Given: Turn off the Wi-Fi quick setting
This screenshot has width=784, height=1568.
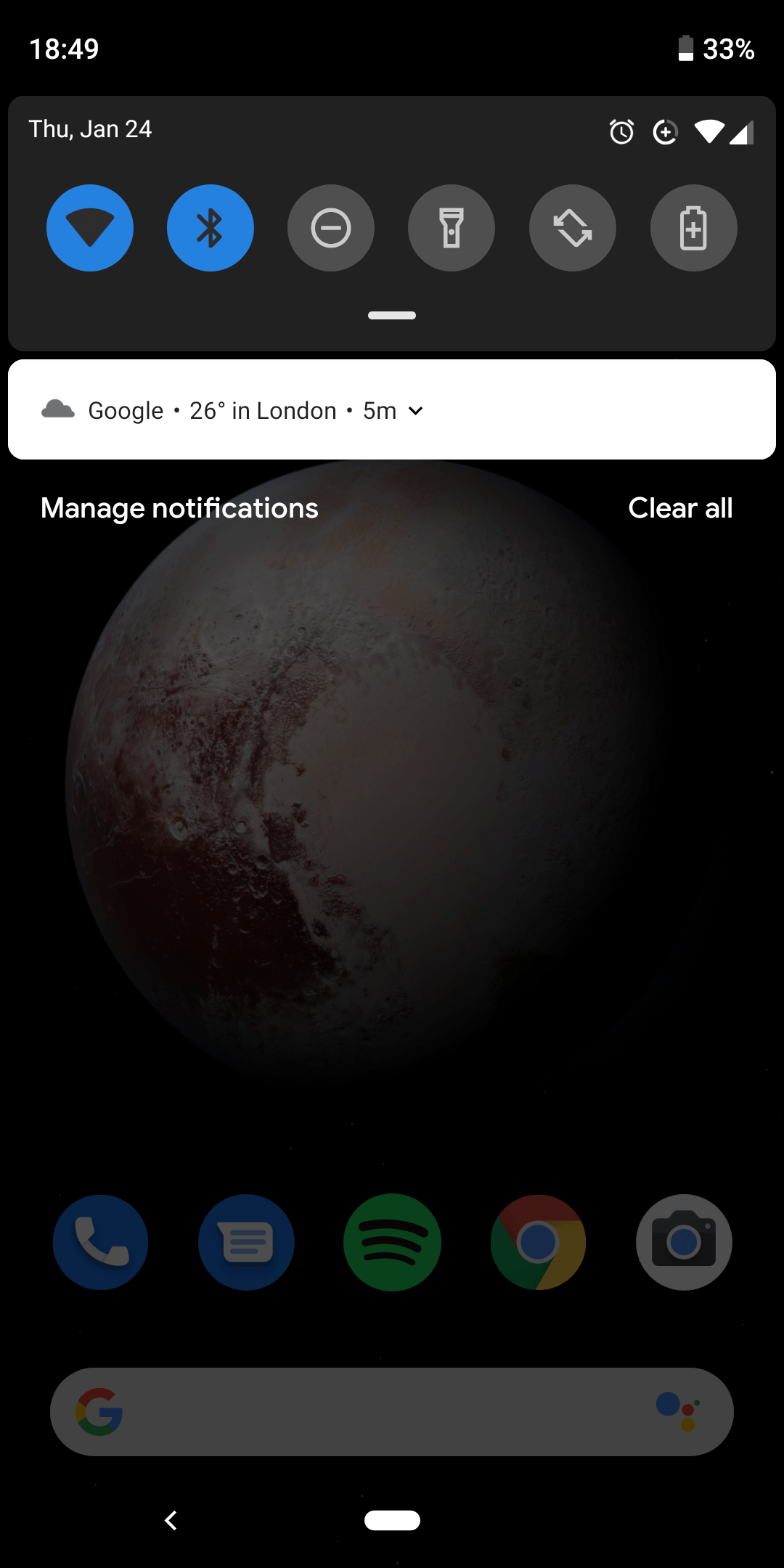Looking at the screenshot, I should coord(90,228).
